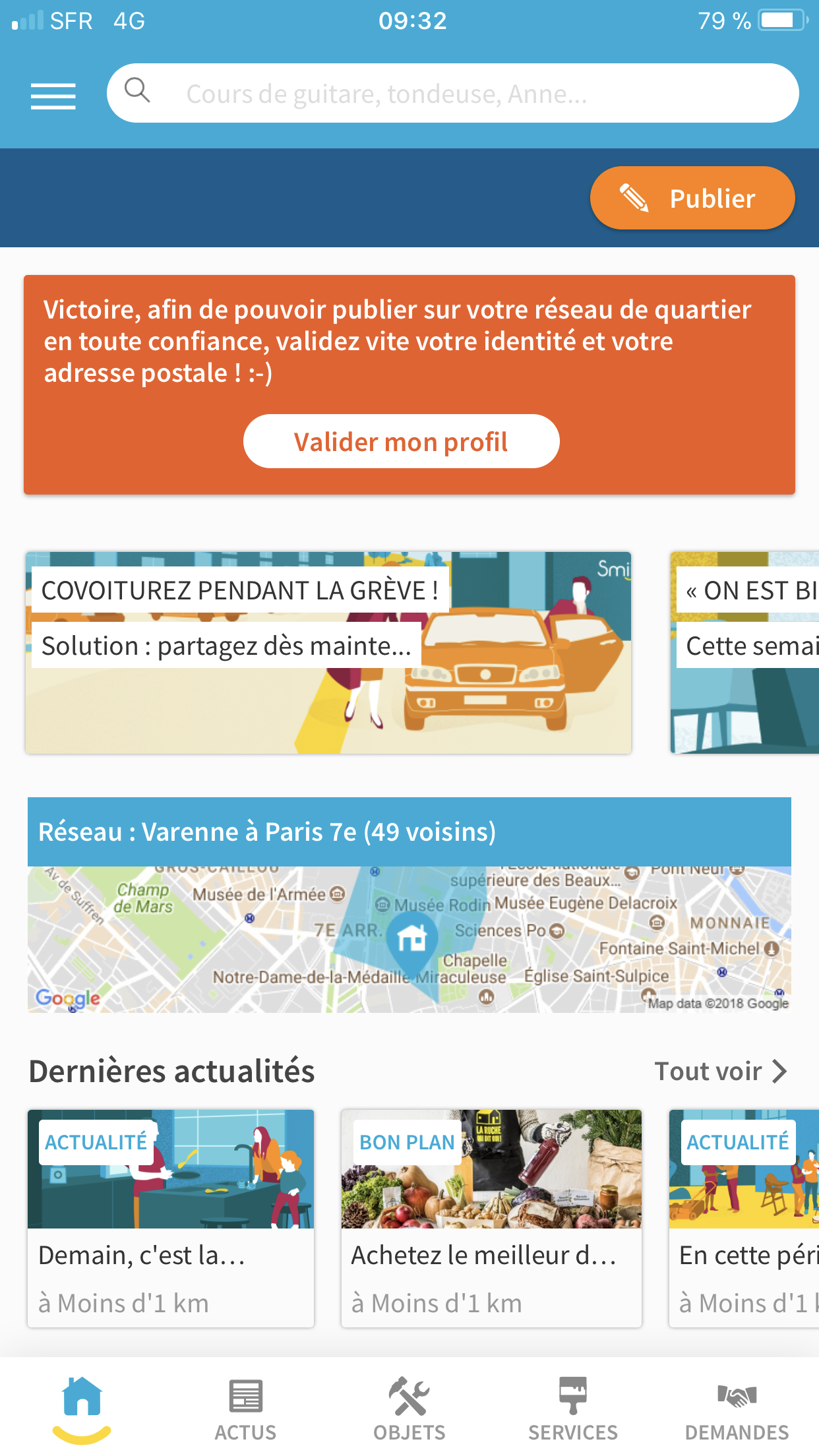This screenshot has width=819, height=1456.
Task: Open the « On est bi… banner card
Action: pyautogui.click(x=744, y=653)
